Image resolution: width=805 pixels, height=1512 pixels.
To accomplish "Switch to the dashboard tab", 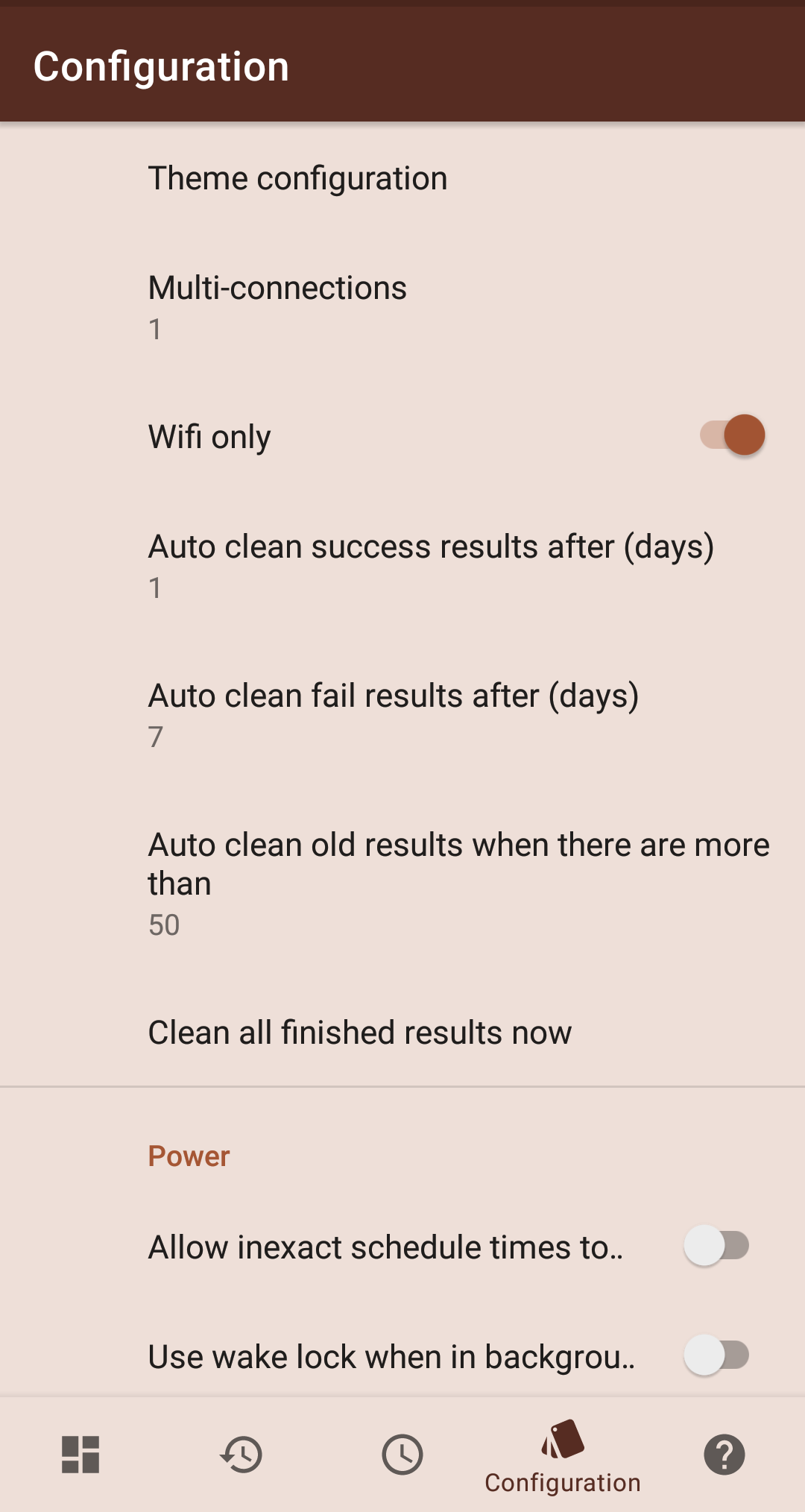I will point(80,1455).
